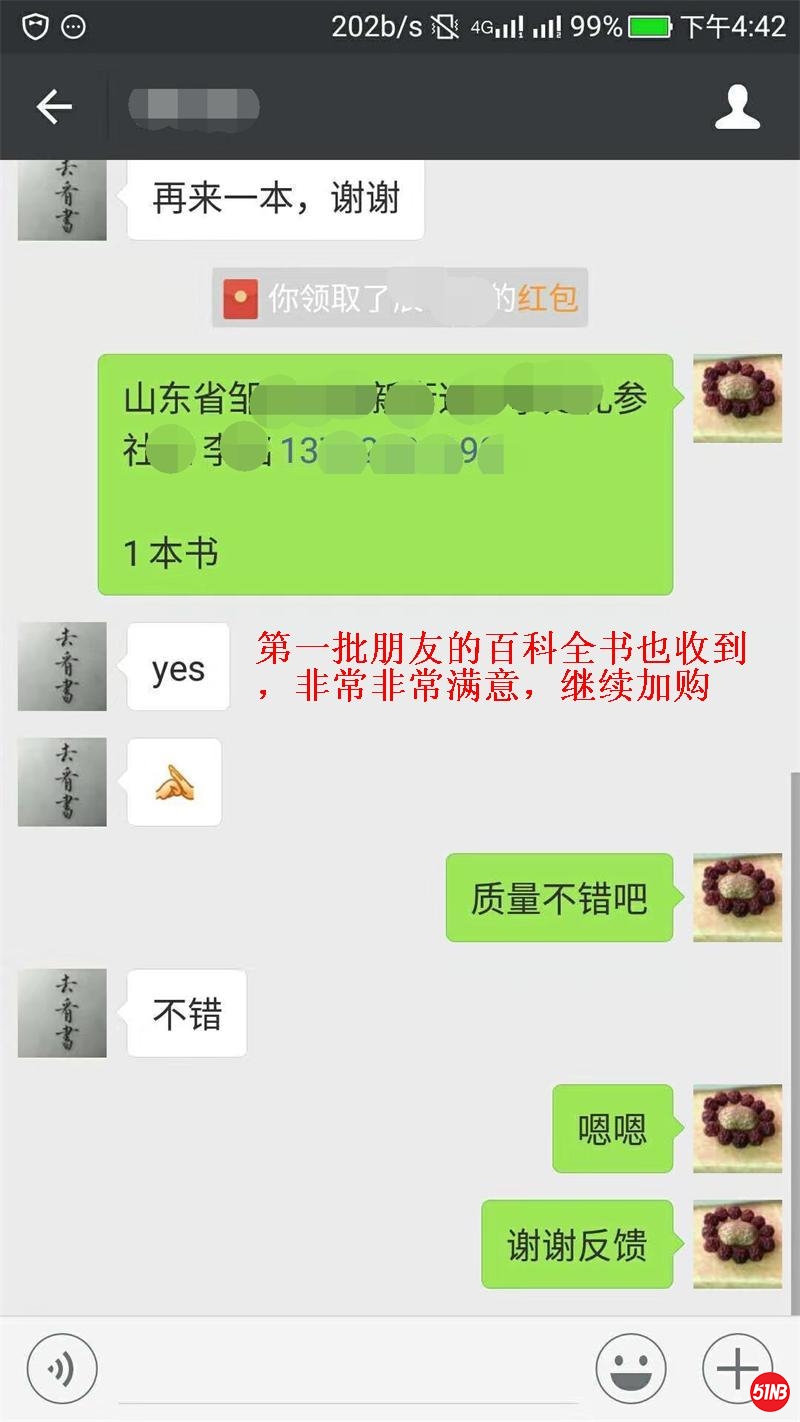Tap the '不错' message bubble
800x1422 pixels.
click(x=186, y=1013)
